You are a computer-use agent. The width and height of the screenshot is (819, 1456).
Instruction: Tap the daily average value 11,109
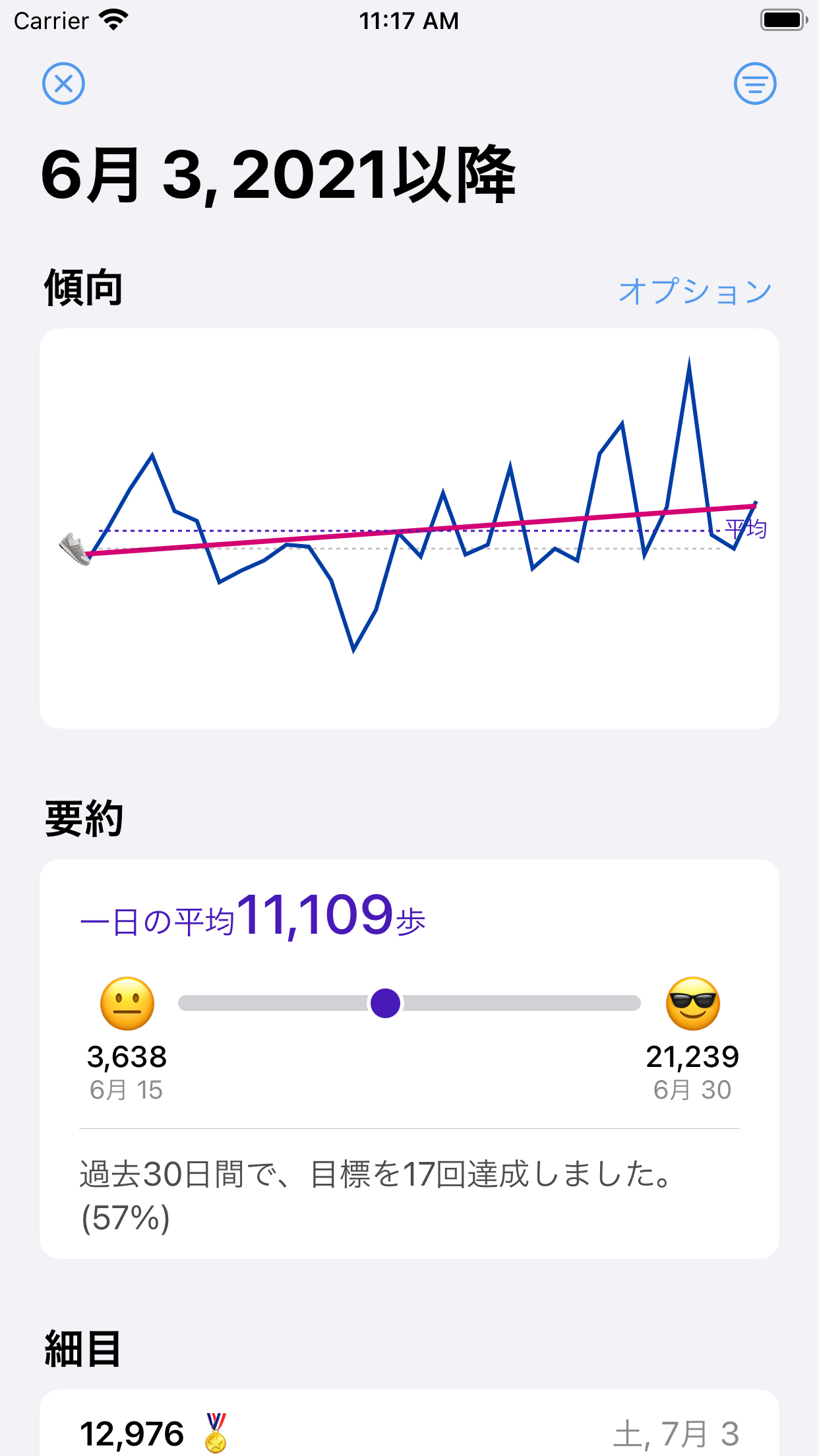coord(318,915)
